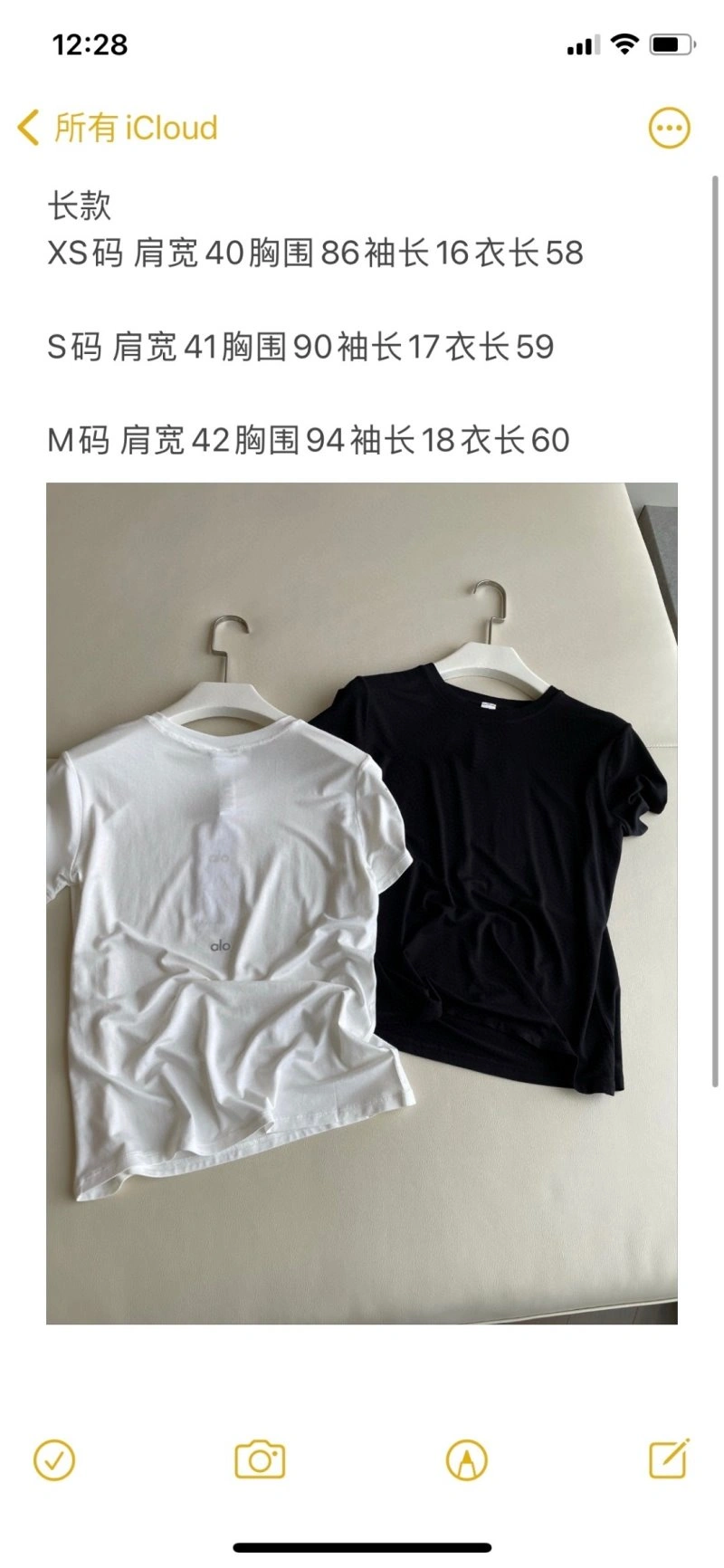Image resolution: width=724 pixels, height=1568 pixels.
Task: Open the markup pen tool
Action: click(467, 1460)
